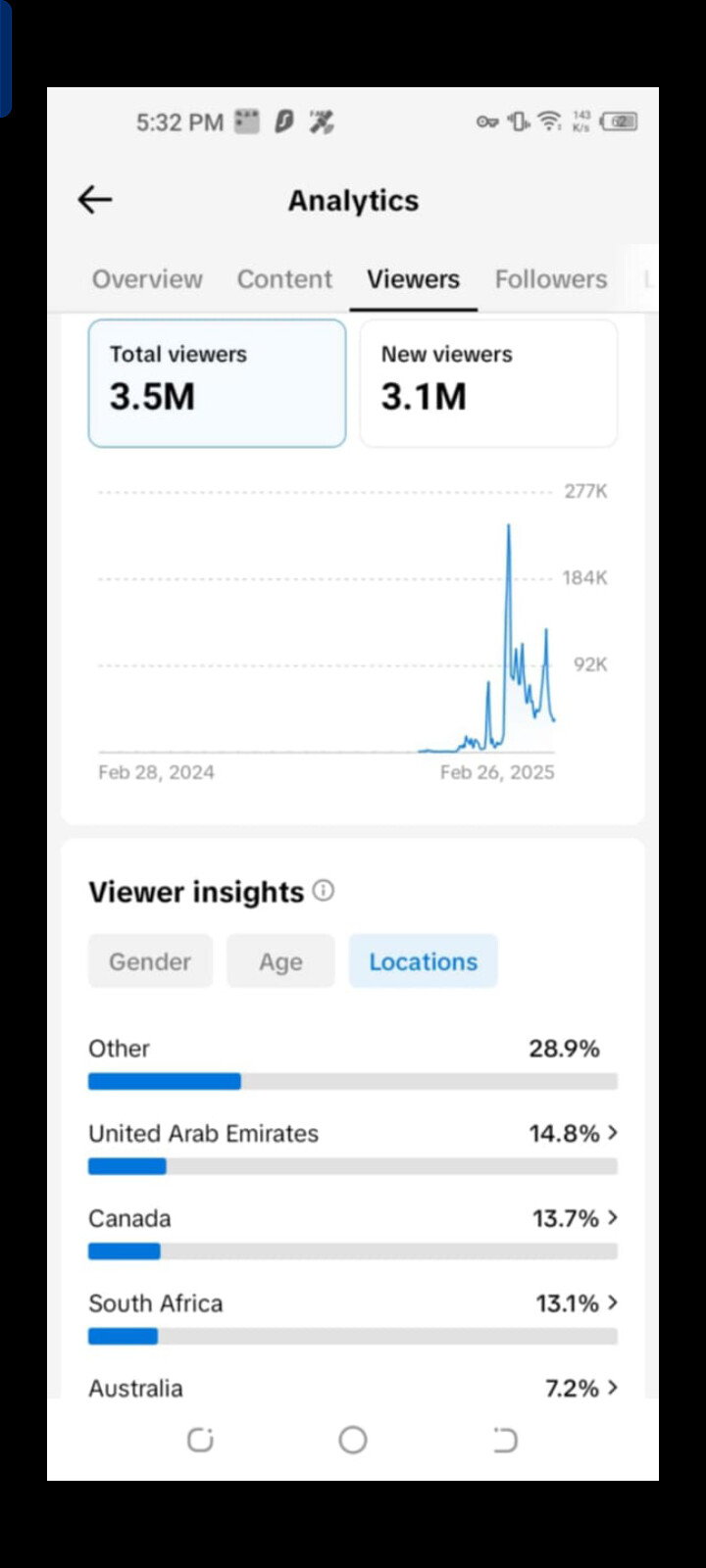Switch to the Followers tab

click(551, 279)
